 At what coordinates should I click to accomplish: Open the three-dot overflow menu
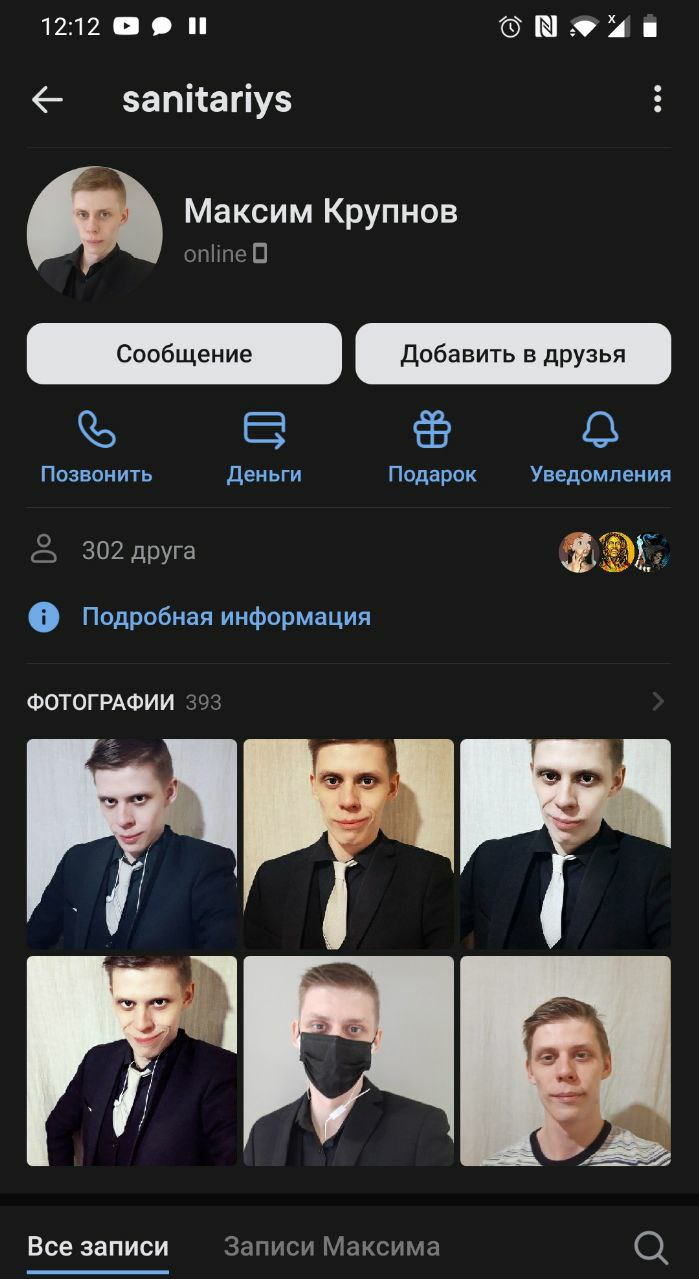[657, 99]
